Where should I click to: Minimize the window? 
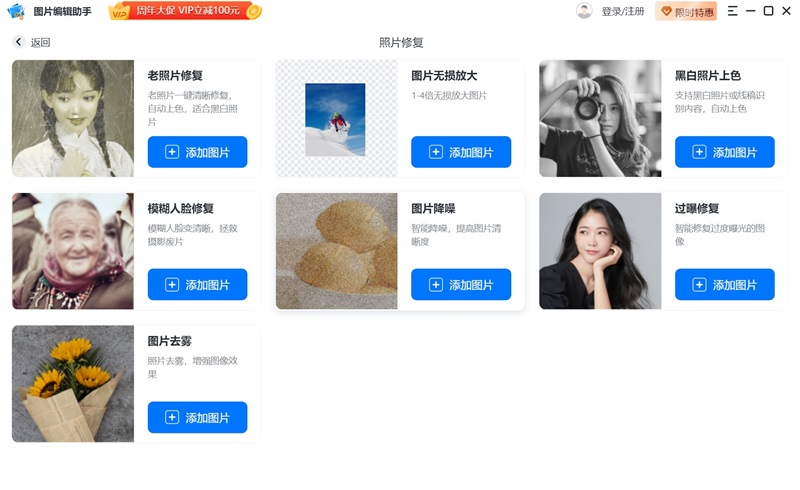pyautogui.click(x=750, y=11)
